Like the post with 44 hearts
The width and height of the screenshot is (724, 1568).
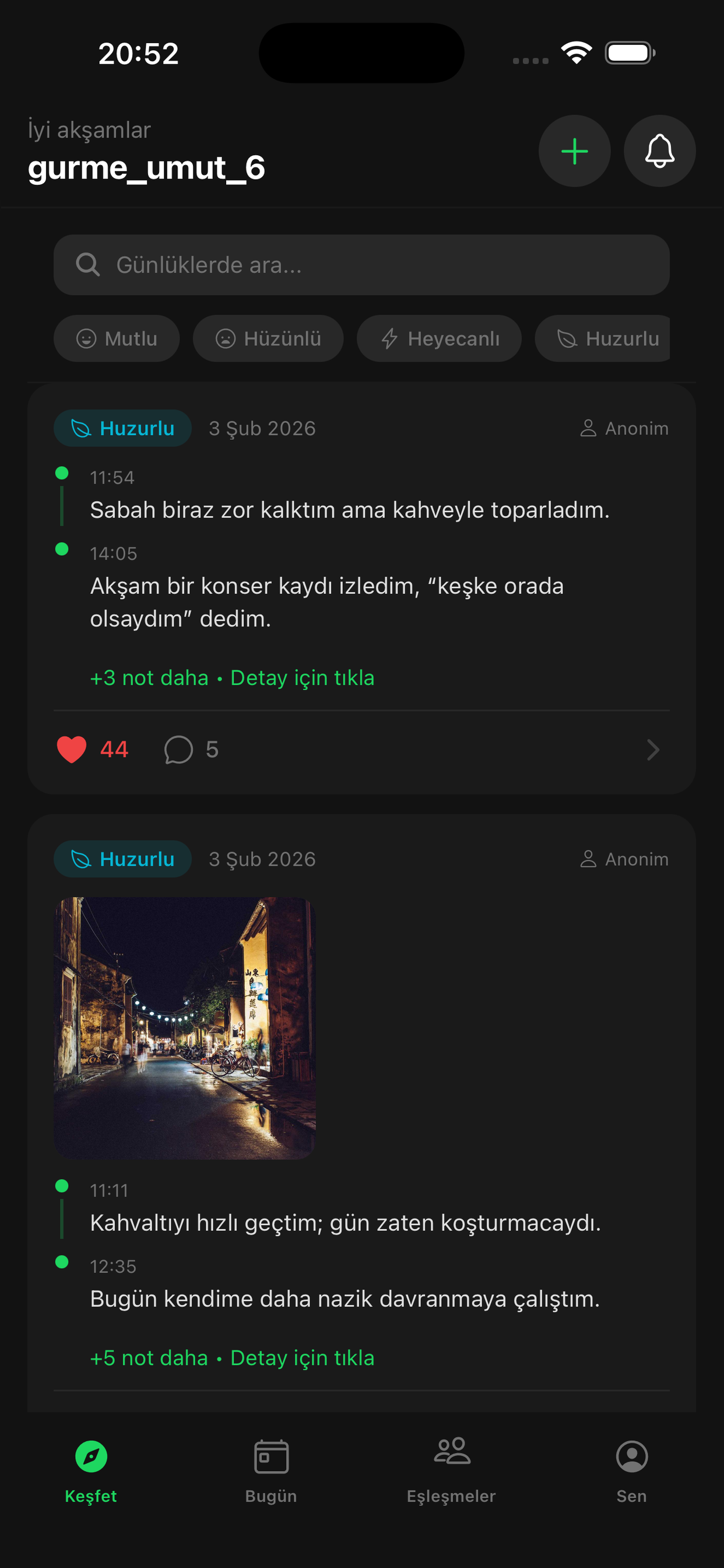[x=72, y=750]
